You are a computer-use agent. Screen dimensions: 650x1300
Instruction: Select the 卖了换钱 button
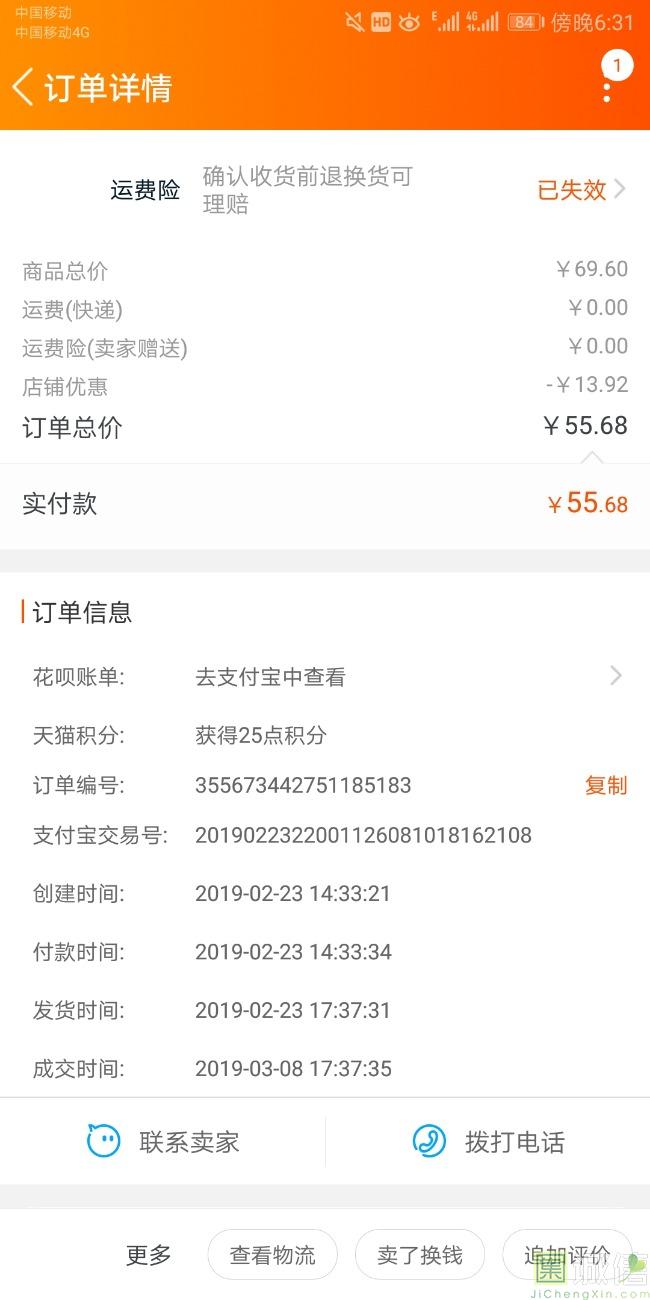tap(420, 1255)
